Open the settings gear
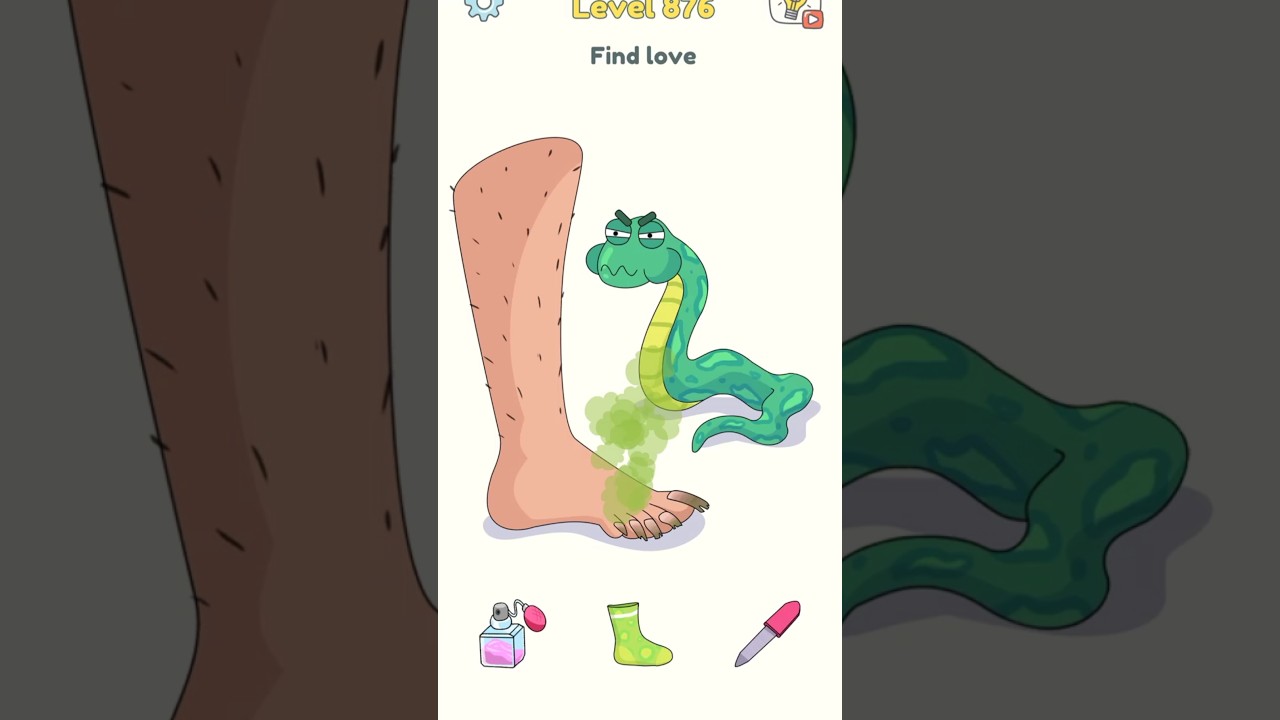1280x720 pixels. pos(484,7)
